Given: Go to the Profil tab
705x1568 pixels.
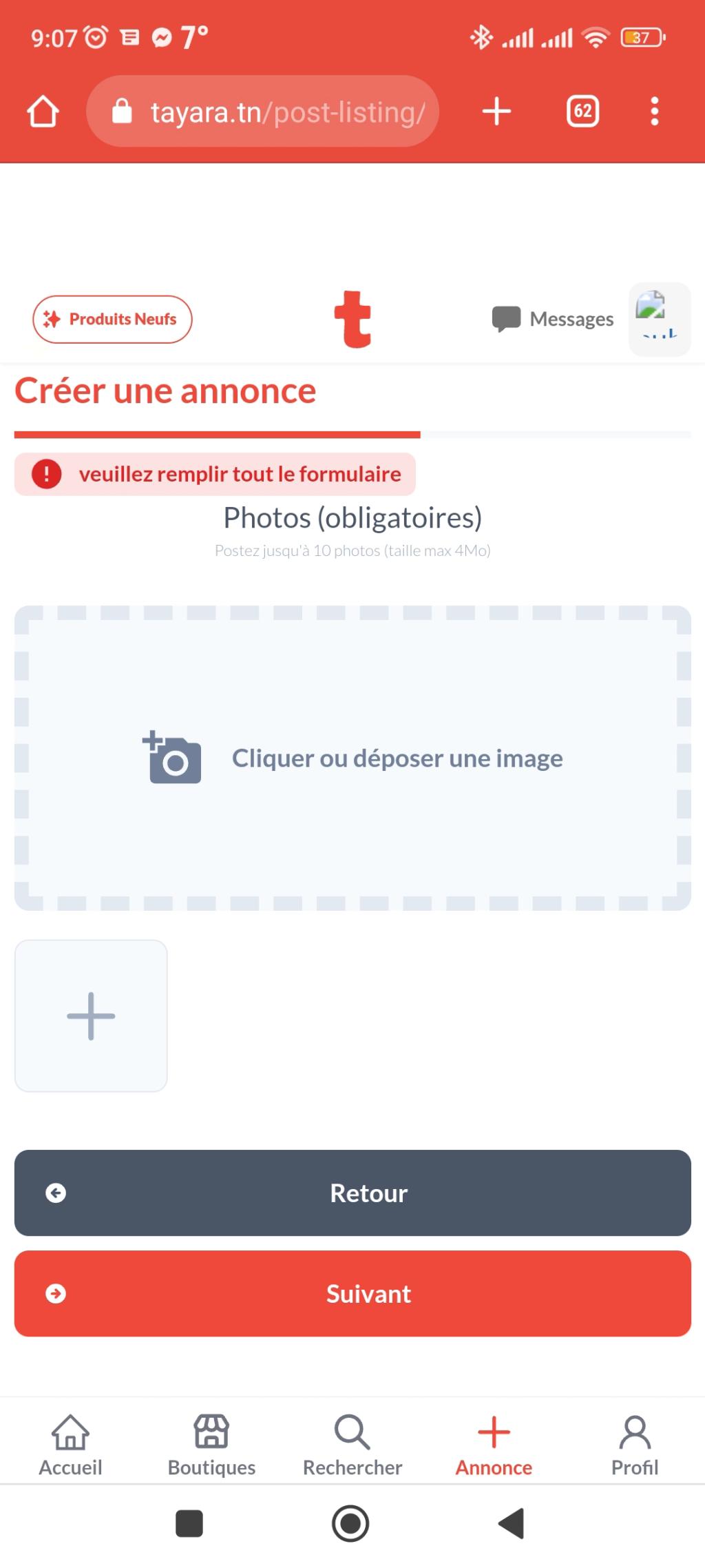Looking at the screenshot, I should [x=635, y=1445].
